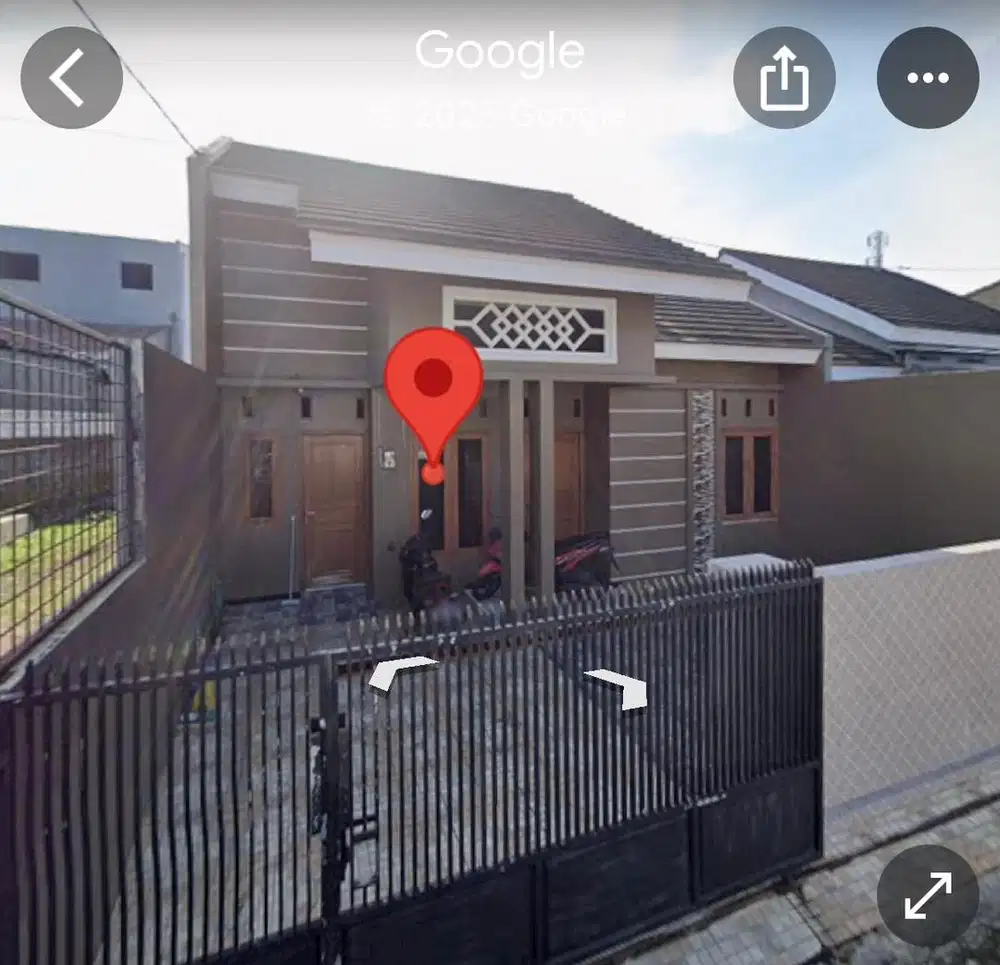The height and width of the screenshot is (965, 1000).
Task: Share this Street View location
Action: click(x=784, y=78)
